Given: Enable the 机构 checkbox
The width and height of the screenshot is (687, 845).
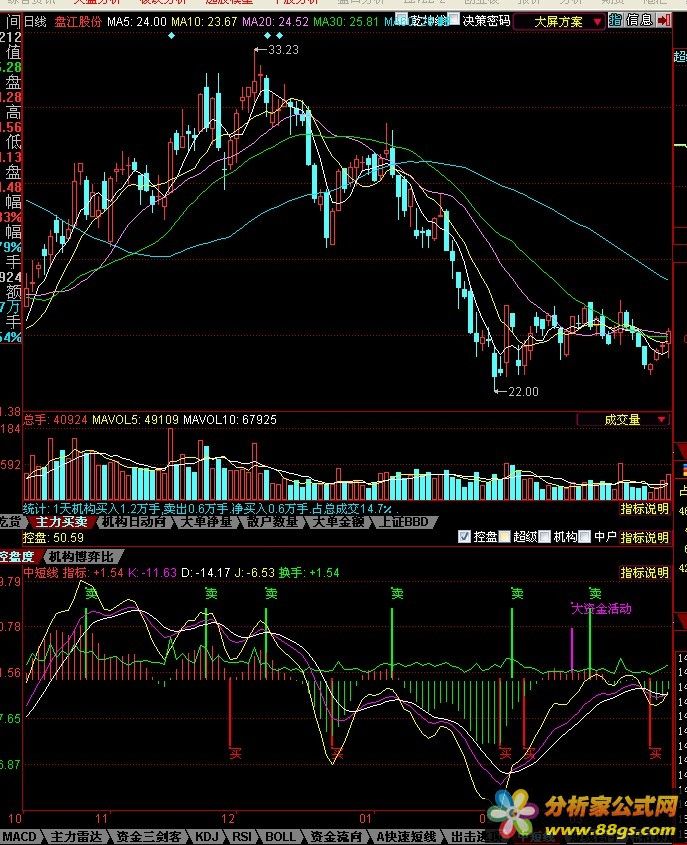Looking at the screenshot, I should point(545,537).
